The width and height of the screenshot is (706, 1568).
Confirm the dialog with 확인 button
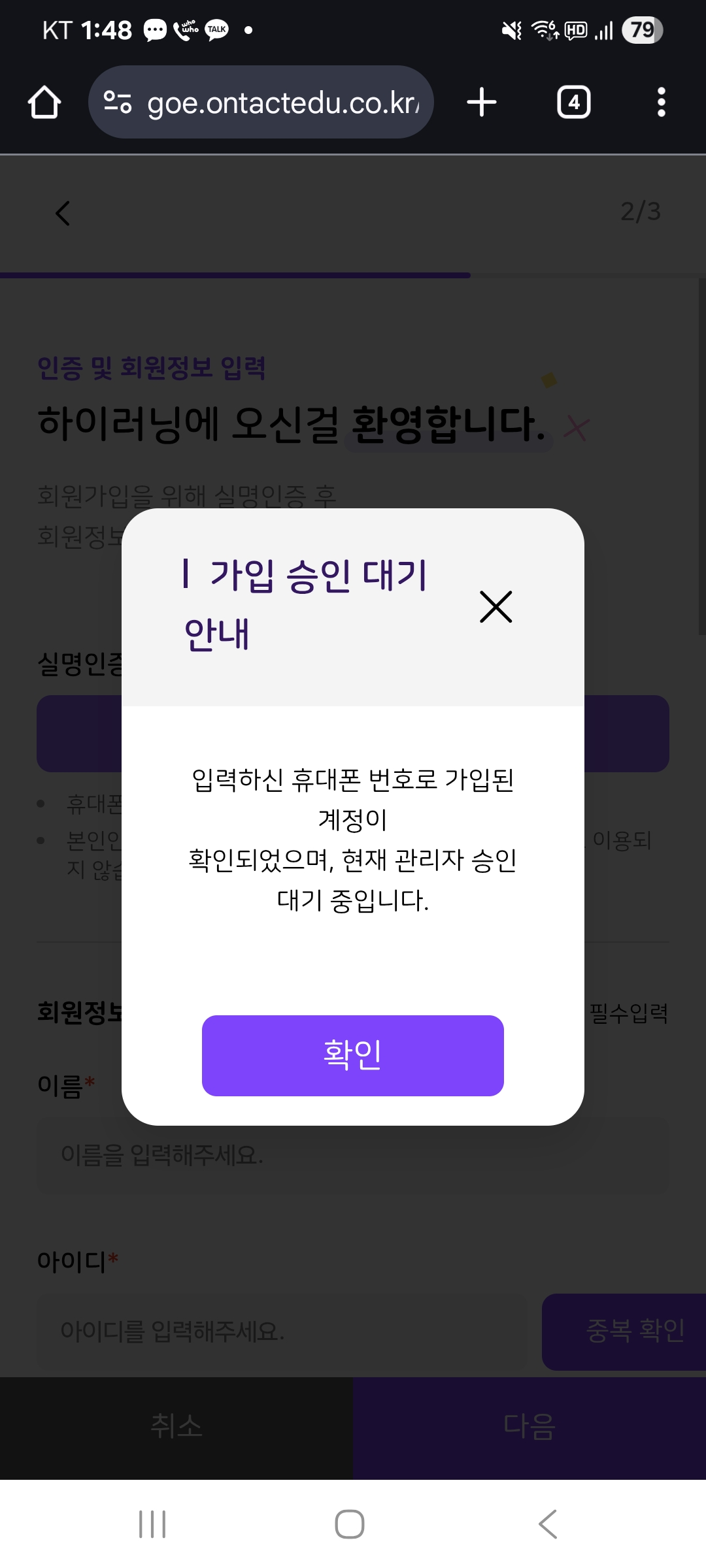352,1055
